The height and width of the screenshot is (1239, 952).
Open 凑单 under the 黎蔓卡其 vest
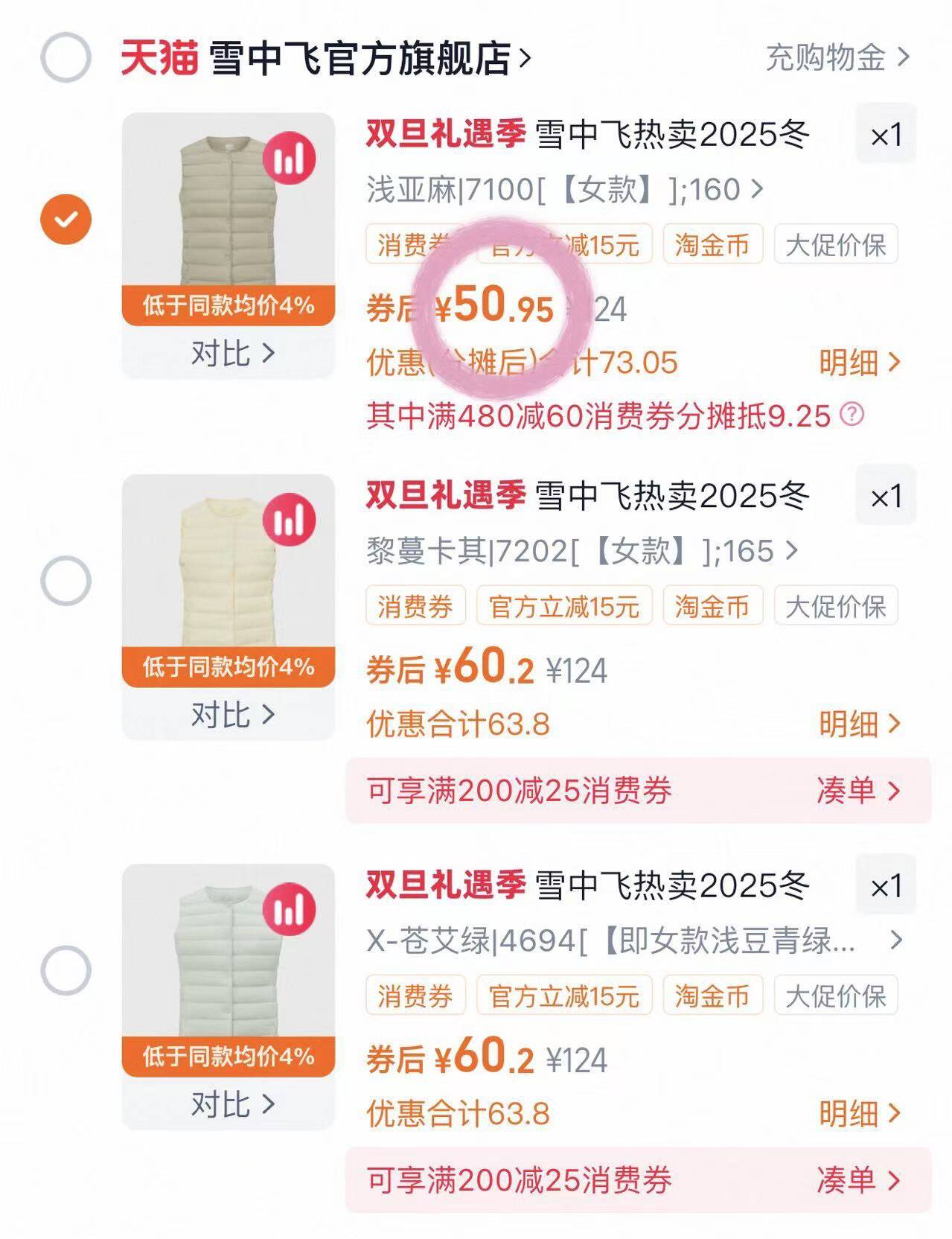click(x=858, y=791)
